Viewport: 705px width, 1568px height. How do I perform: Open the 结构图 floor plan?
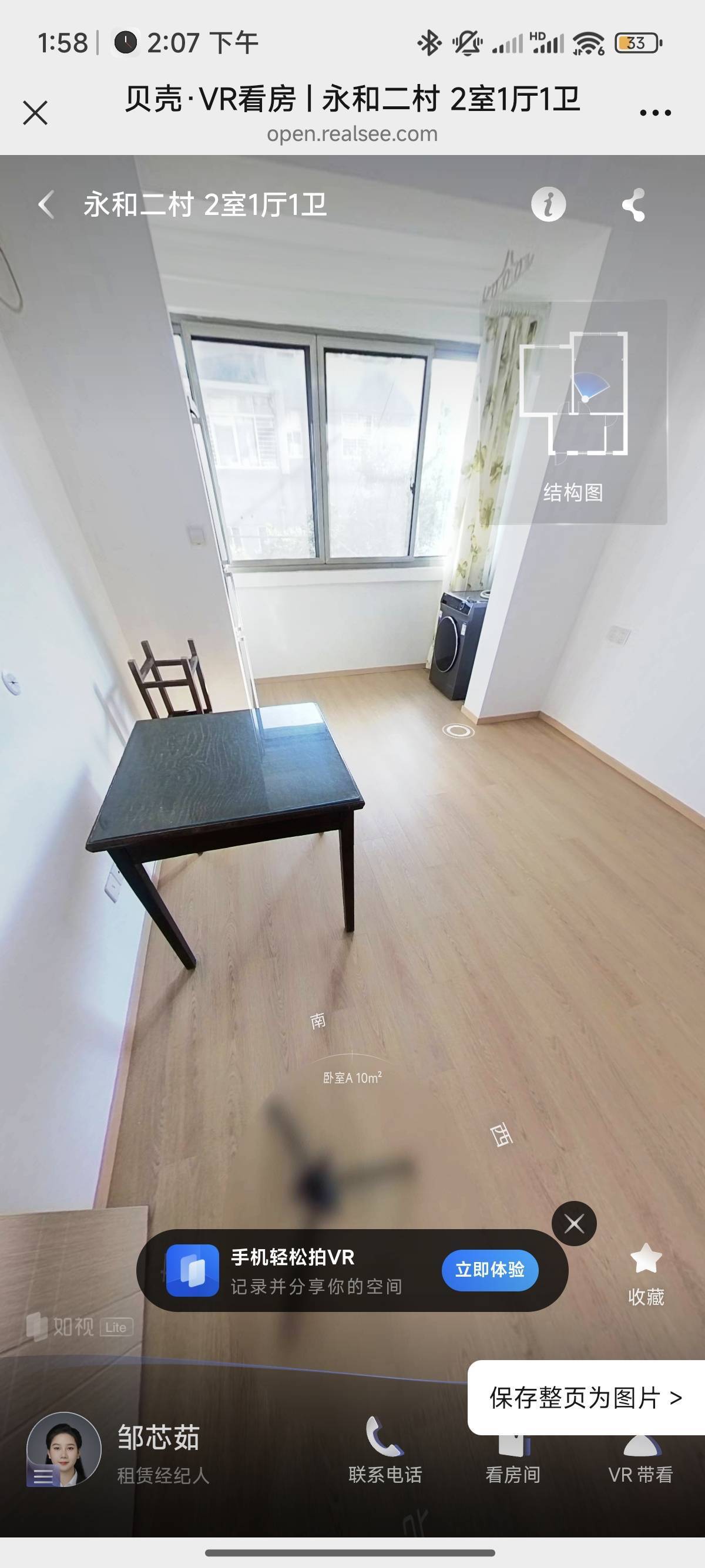coord(574,412)
